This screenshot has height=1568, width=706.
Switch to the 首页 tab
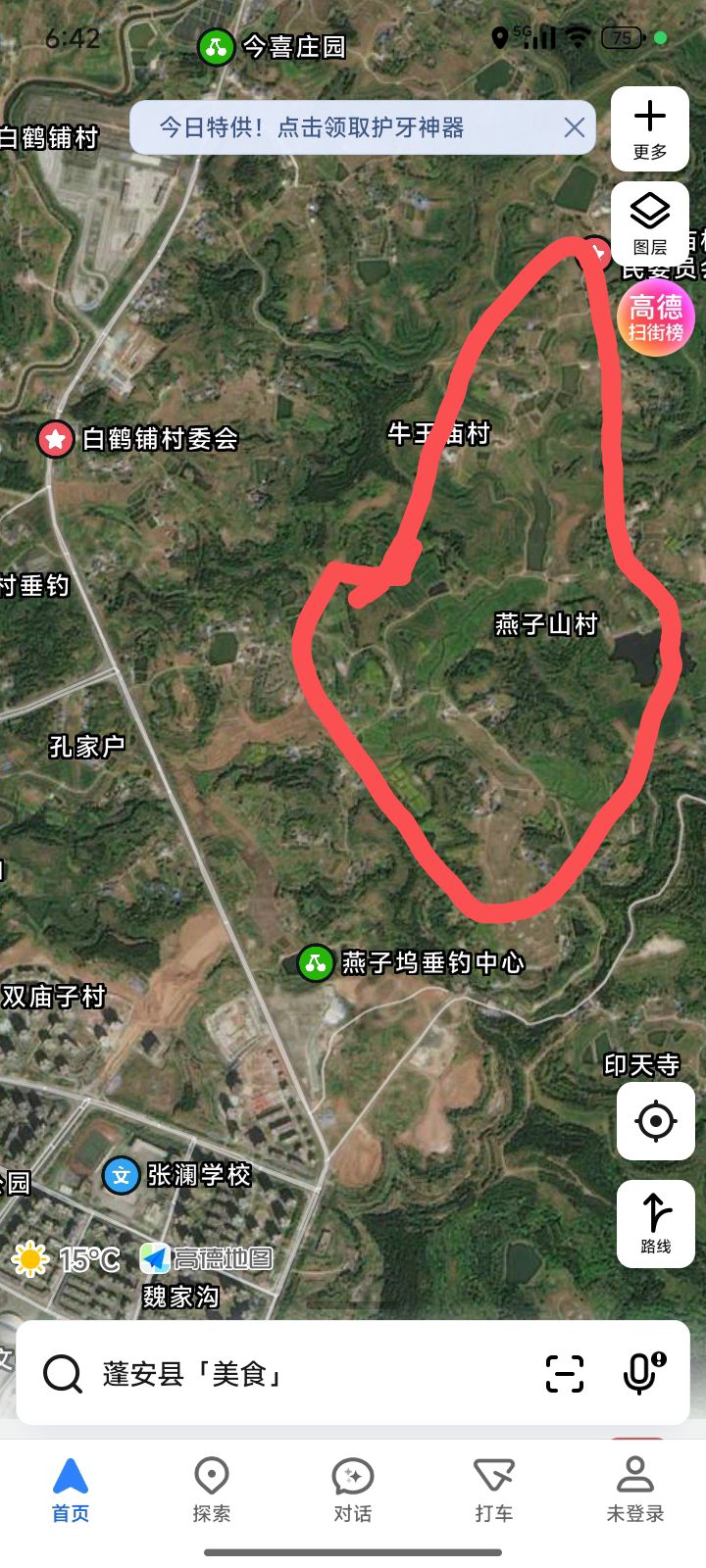coord(71,1490)
